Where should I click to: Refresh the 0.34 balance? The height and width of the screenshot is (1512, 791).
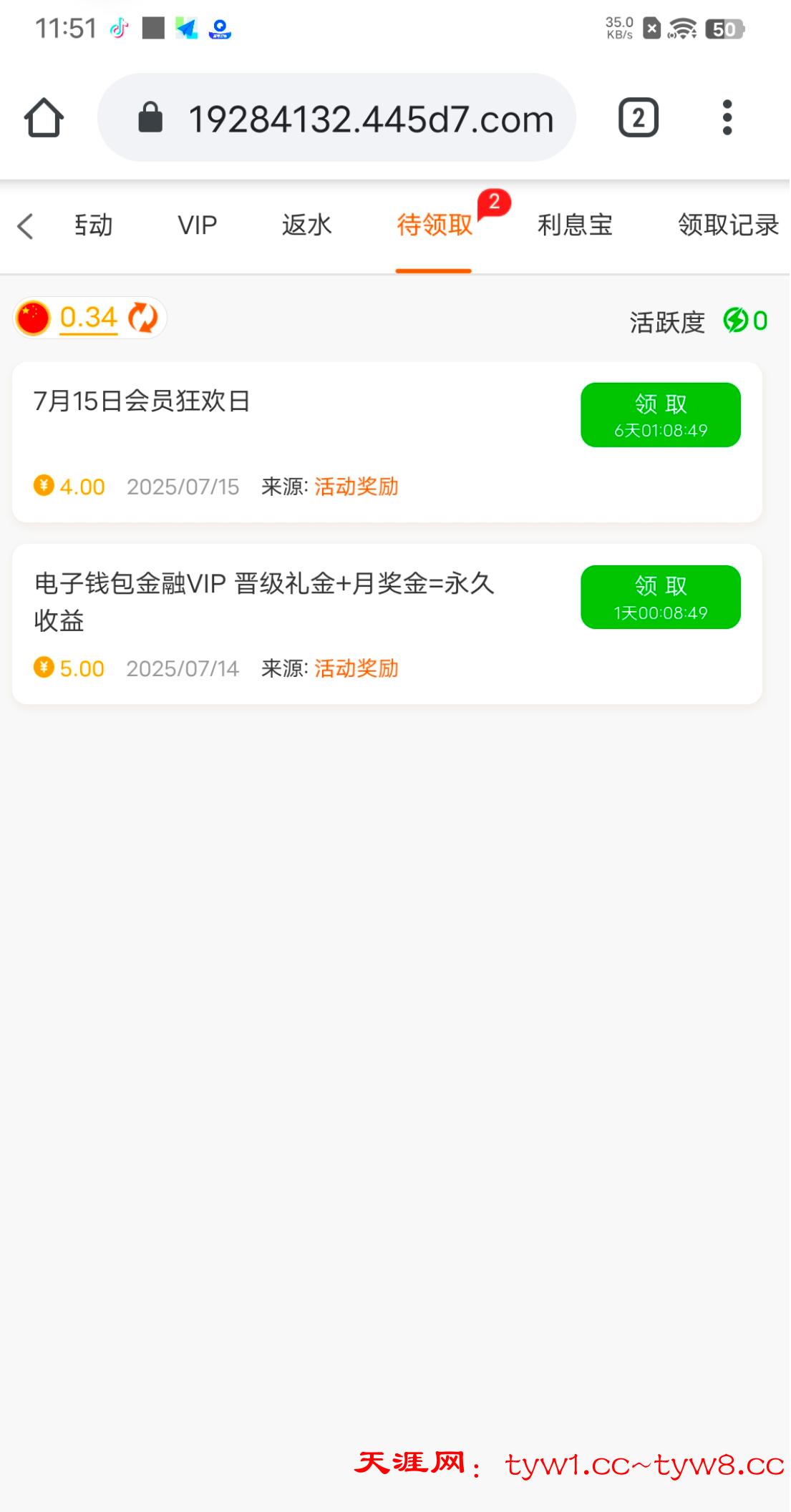coord(143,318)
